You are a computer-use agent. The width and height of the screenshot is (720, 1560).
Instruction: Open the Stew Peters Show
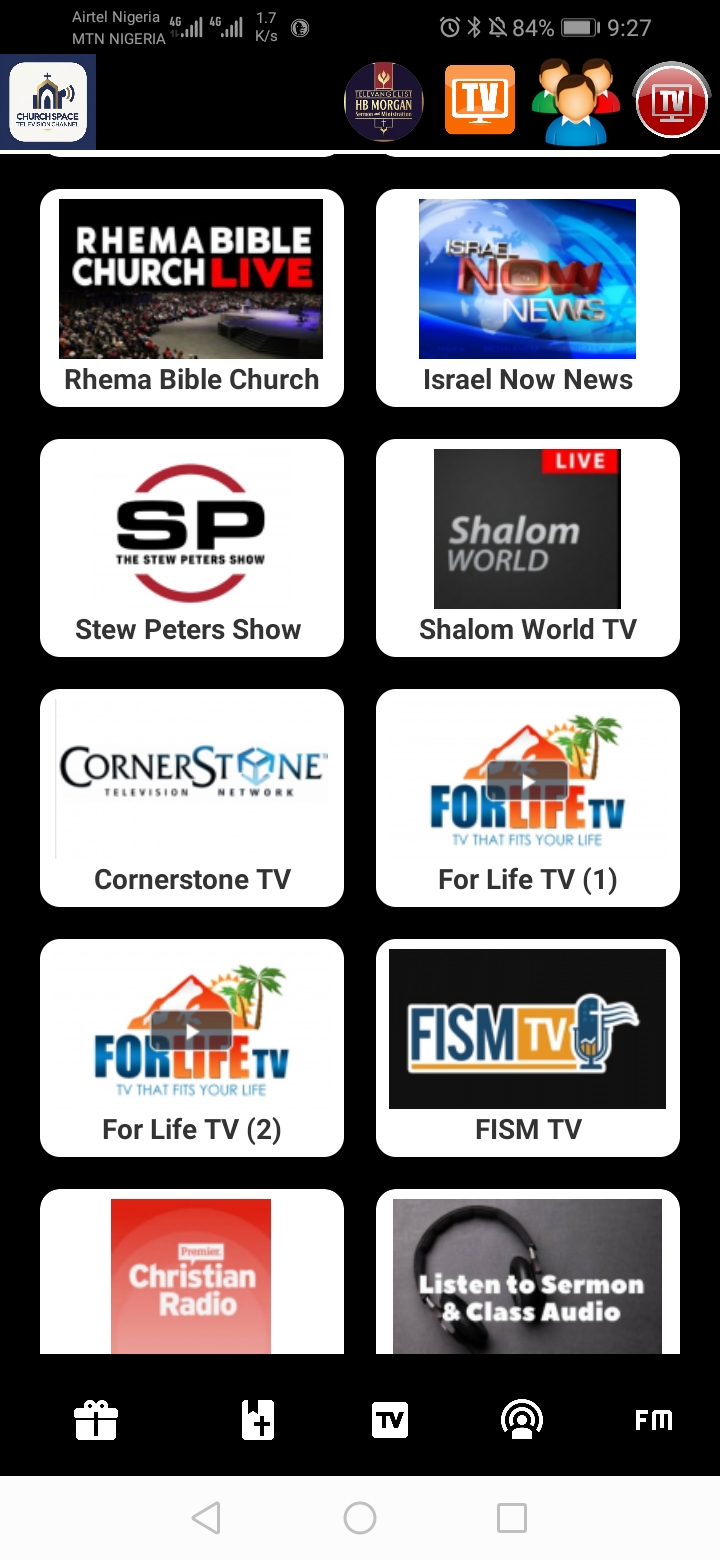point(192,548)
